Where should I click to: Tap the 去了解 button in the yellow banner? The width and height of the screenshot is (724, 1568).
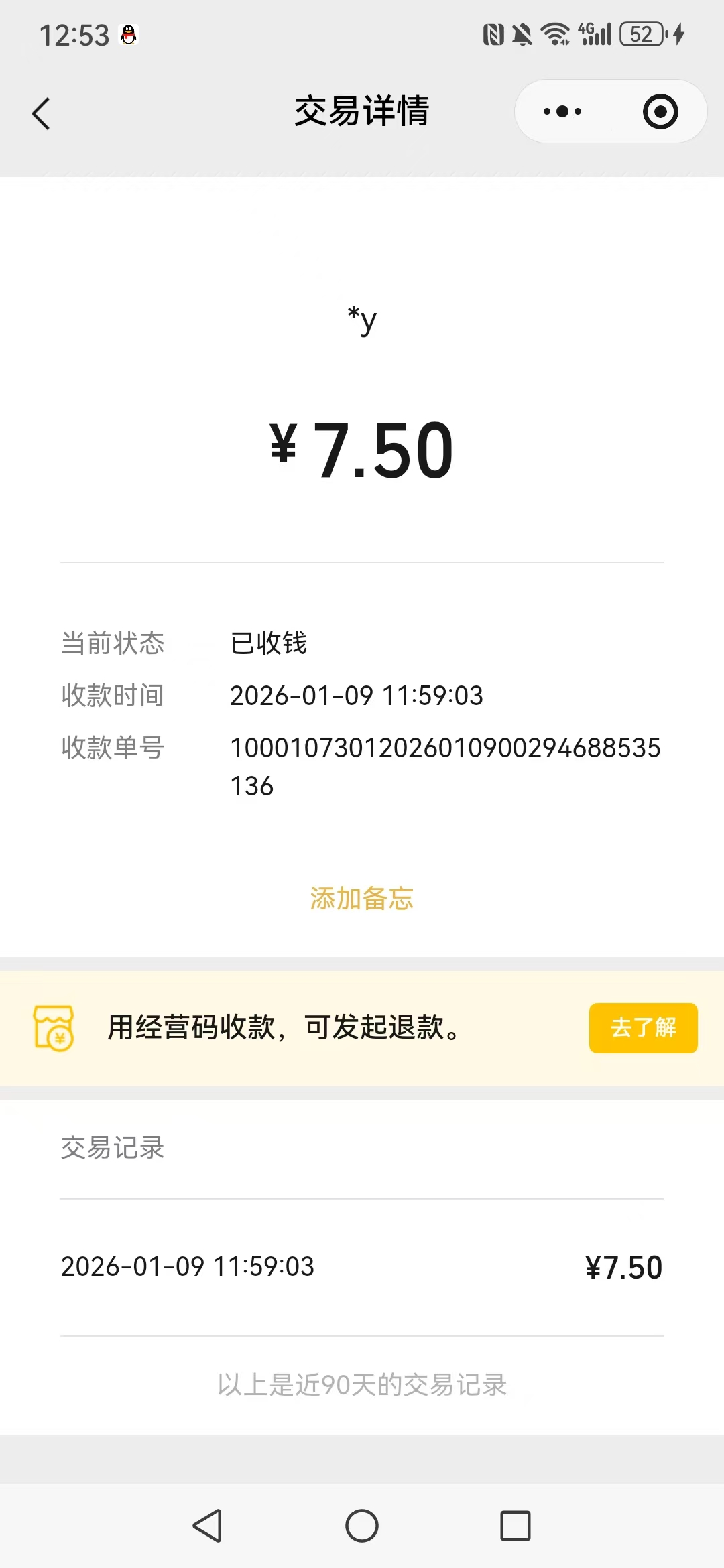pos(642,1027)
